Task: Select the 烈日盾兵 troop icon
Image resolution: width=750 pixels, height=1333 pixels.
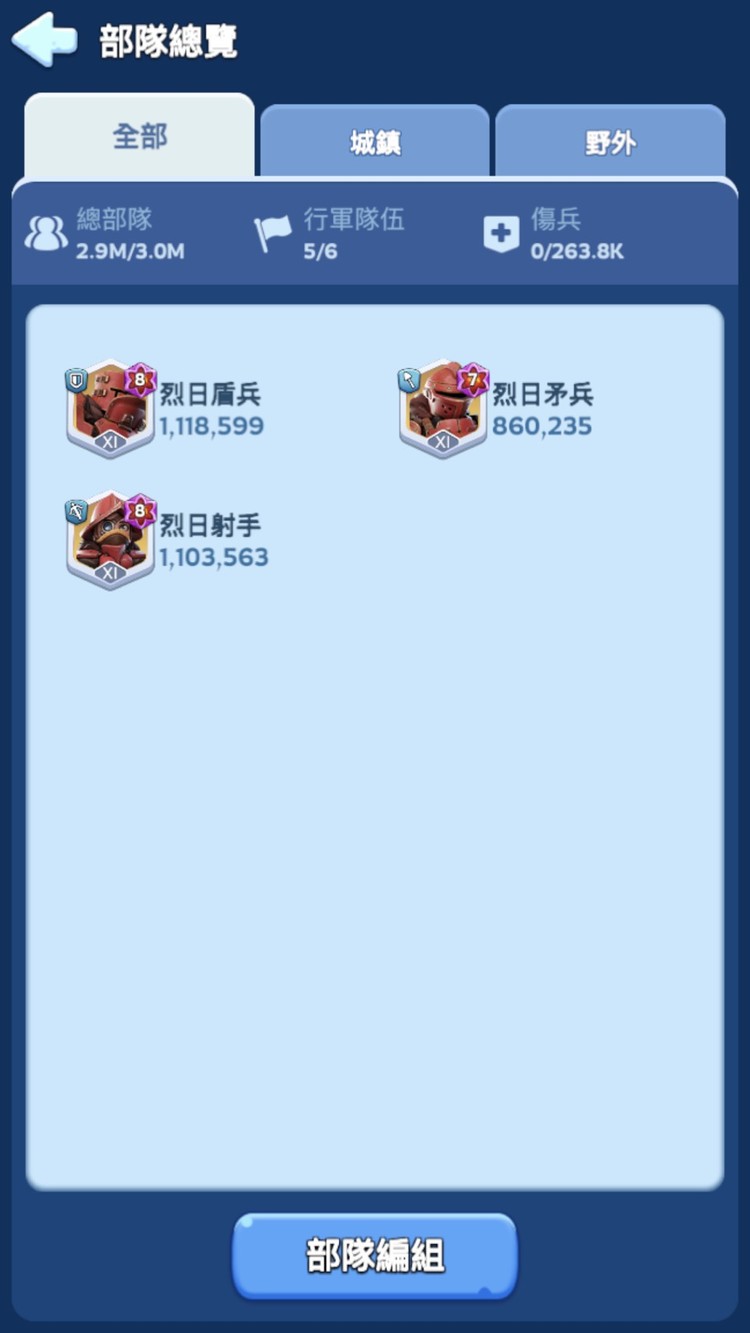Action: coord(110,408)
